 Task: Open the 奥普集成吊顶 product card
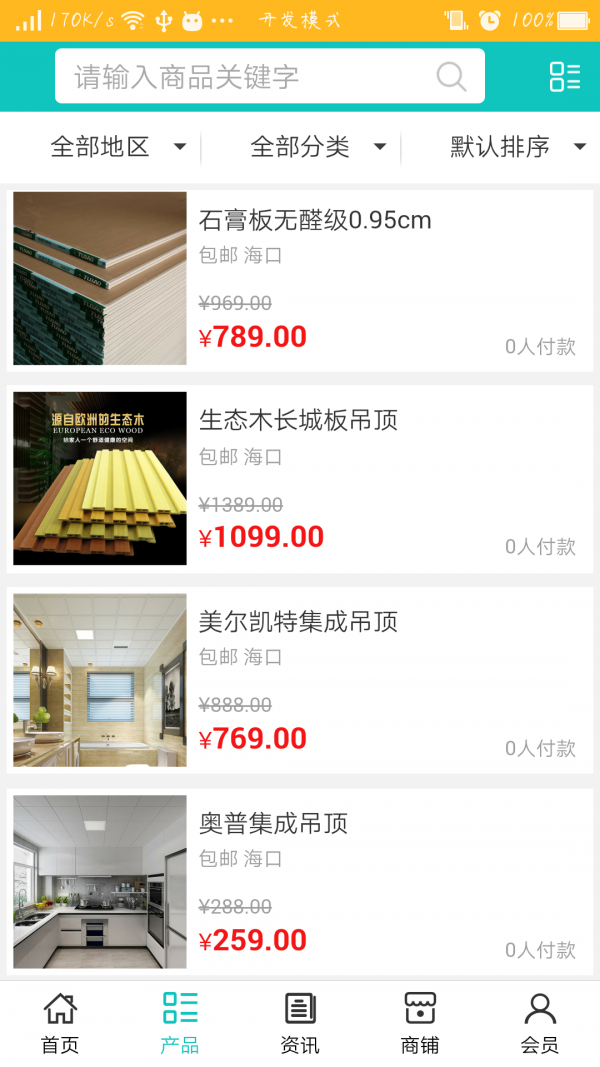pos(300,882)
